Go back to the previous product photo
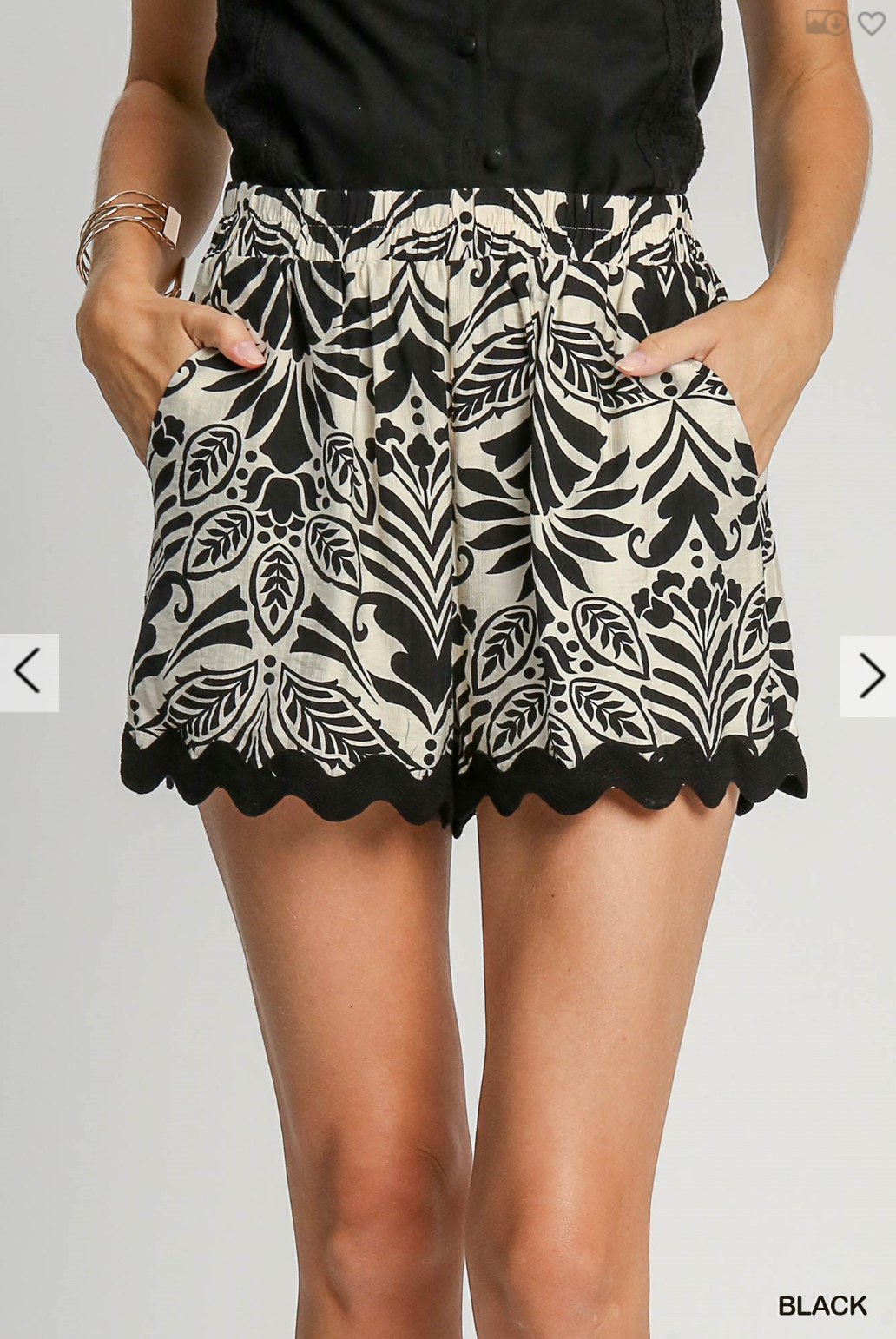Image resolution: width=896 pixels, height=1339 pixels. pos(28,672)
